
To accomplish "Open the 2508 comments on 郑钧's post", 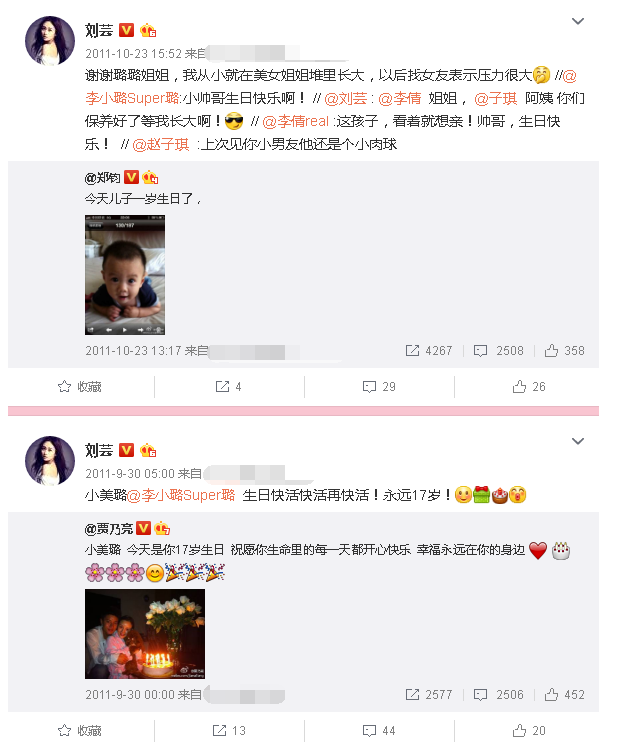I will (499, 351).
